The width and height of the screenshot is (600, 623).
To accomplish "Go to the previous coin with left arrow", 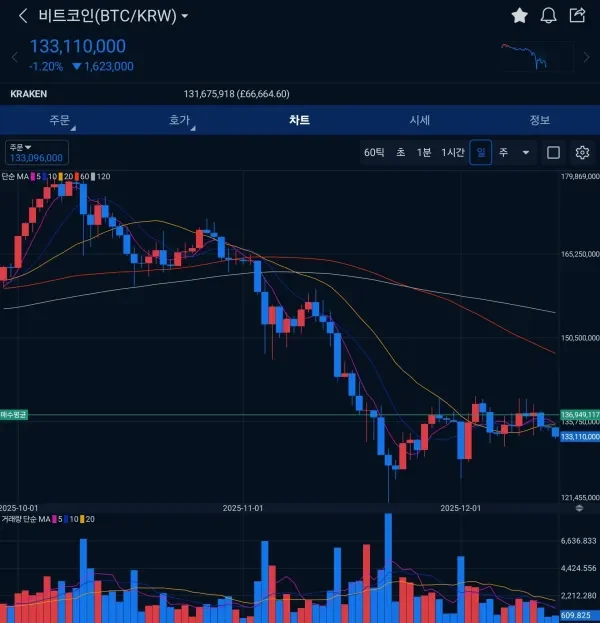I will click(14, 57).
